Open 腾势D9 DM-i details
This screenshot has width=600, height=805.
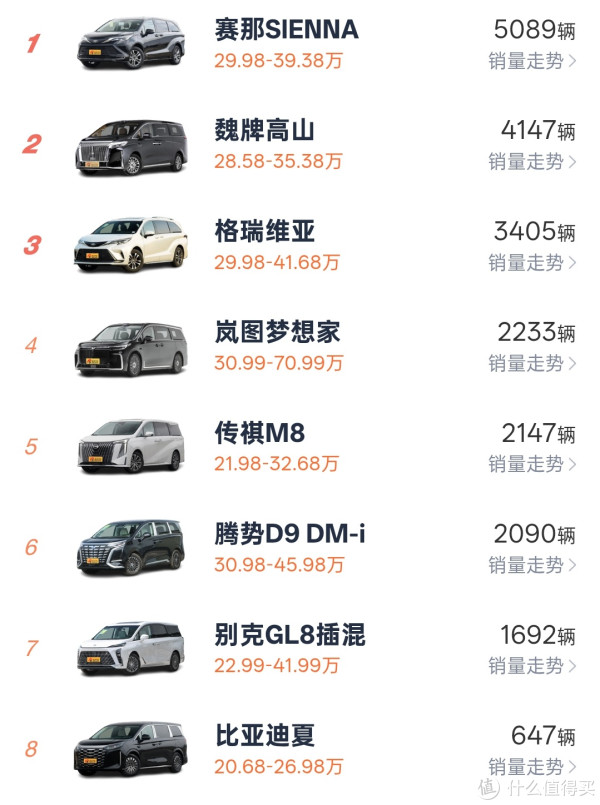(x=290, y=534)
